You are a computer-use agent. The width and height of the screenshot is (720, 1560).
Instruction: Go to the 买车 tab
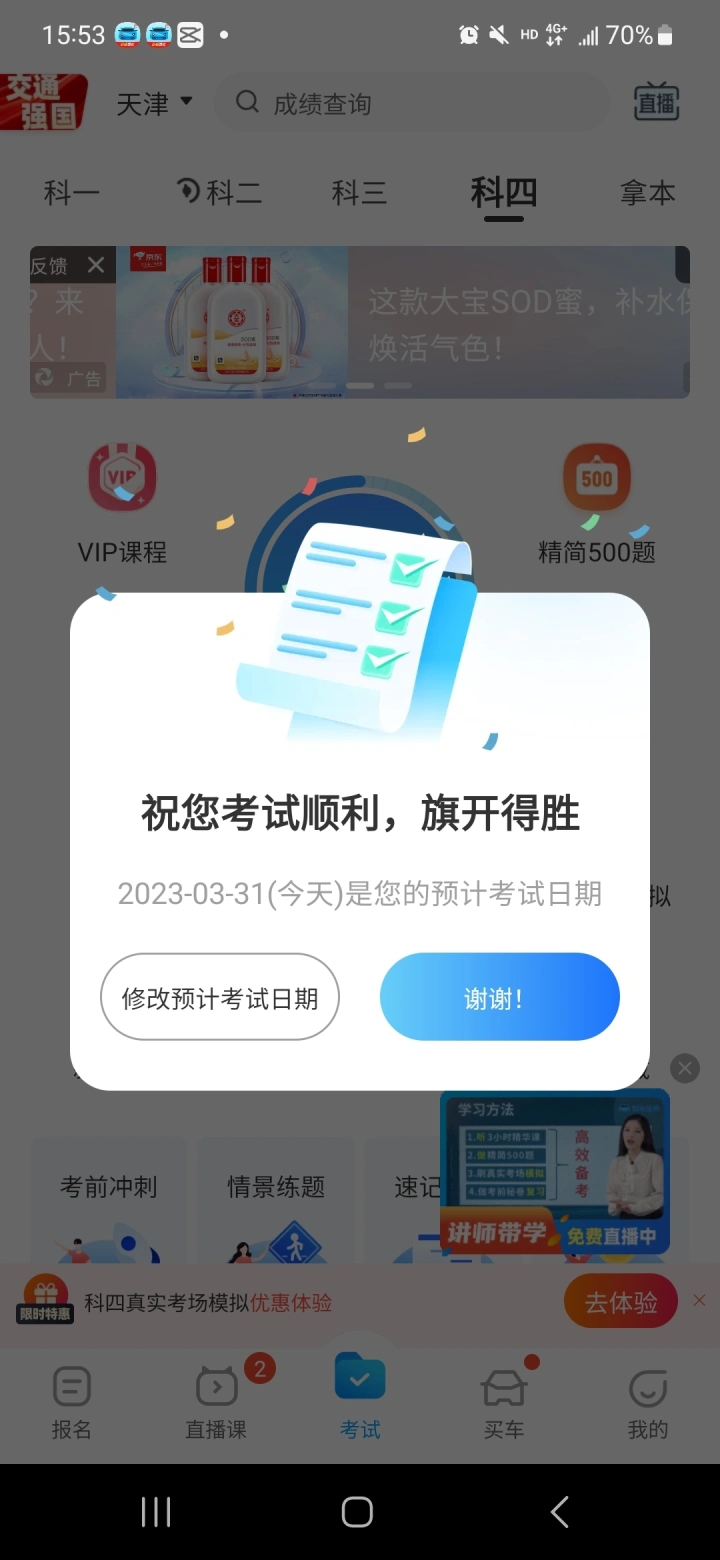(x=503, y=1403)
